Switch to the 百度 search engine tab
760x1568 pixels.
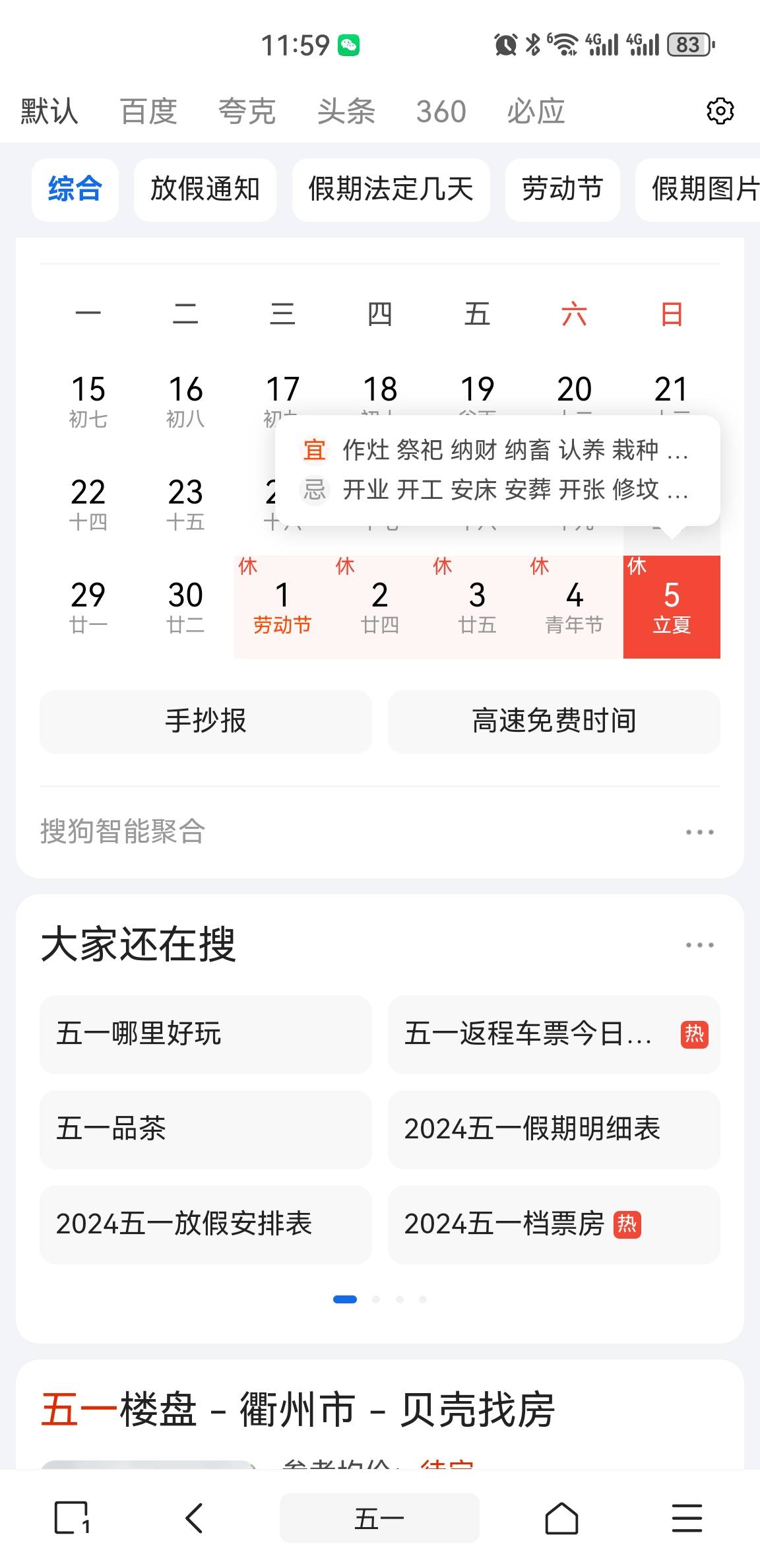coord(148,111)
